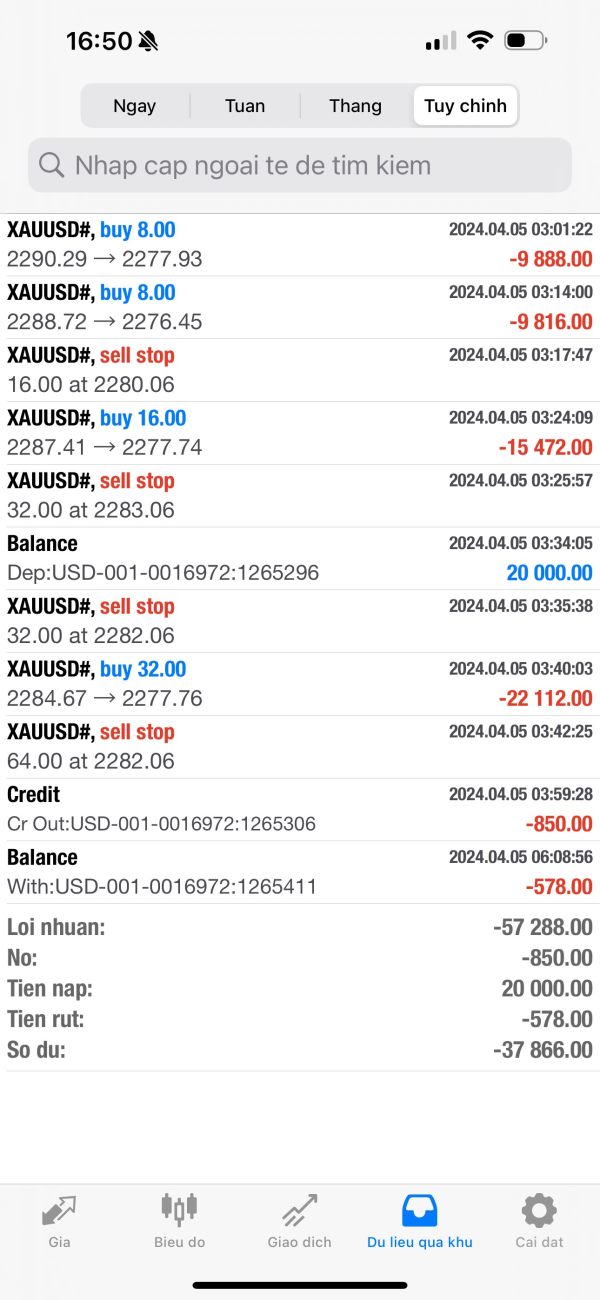600x1300 pixels.
Task: Select the Tuan period filter
Action: click(x=245, y=106)
